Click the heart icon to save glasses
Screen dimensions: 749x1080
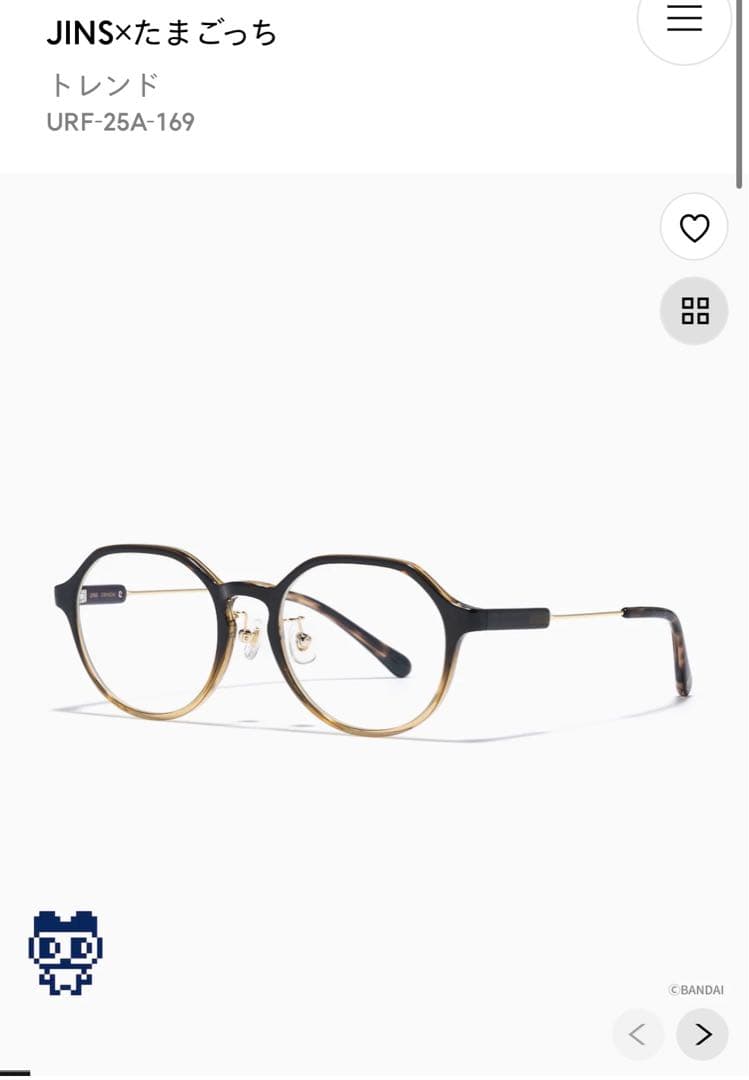pos(693,227)
